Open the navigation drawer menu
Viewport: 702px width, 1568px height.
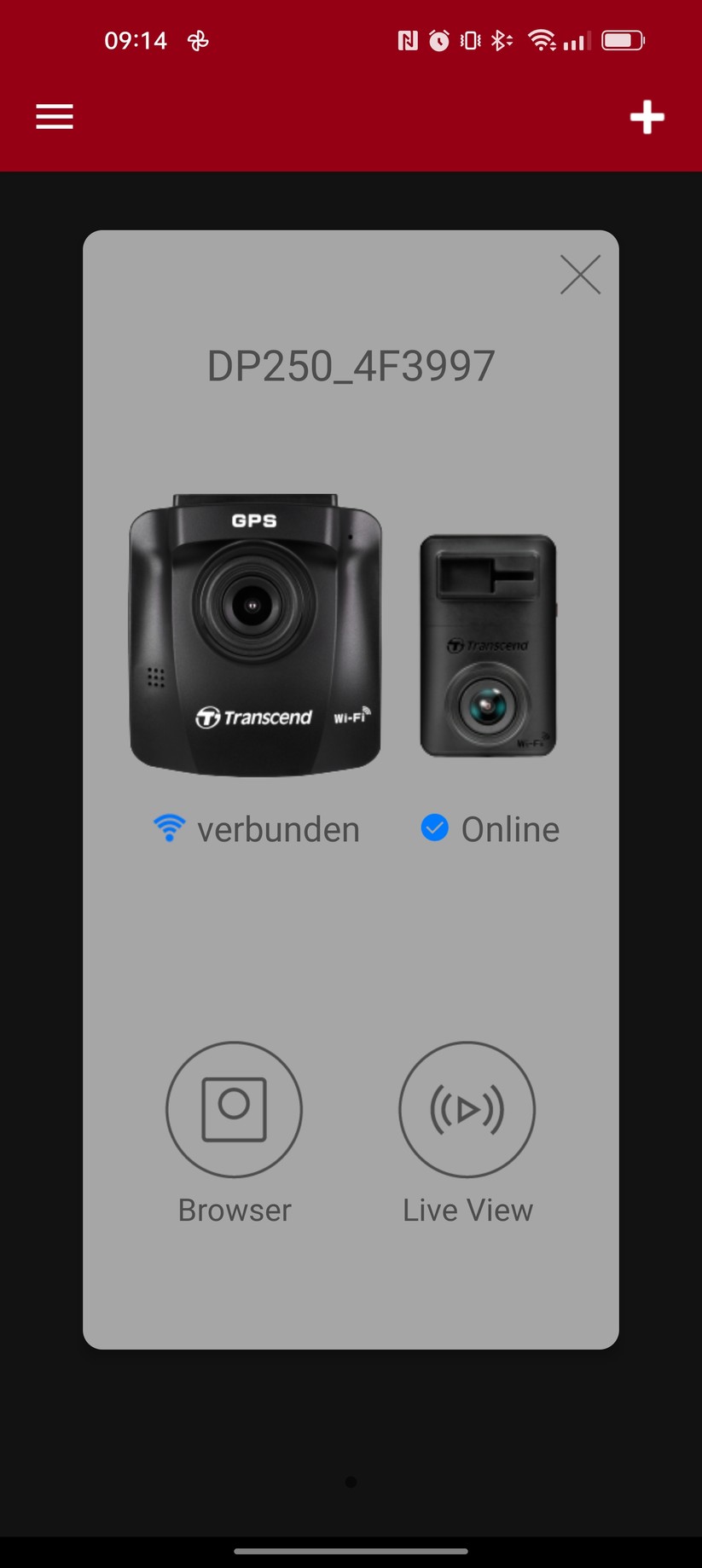54,116
